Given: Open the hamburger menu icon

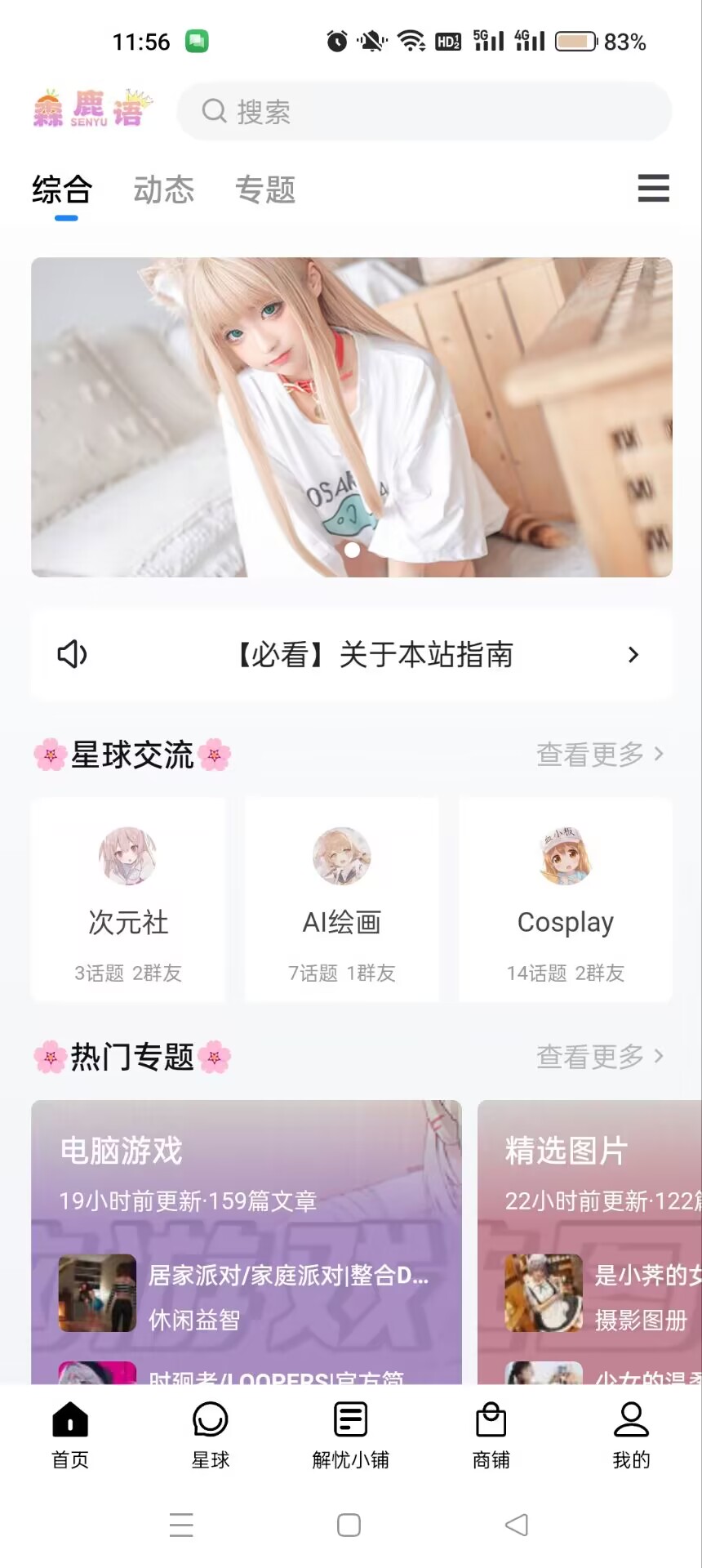Looking at the screenshot, I should coord(653,189).
